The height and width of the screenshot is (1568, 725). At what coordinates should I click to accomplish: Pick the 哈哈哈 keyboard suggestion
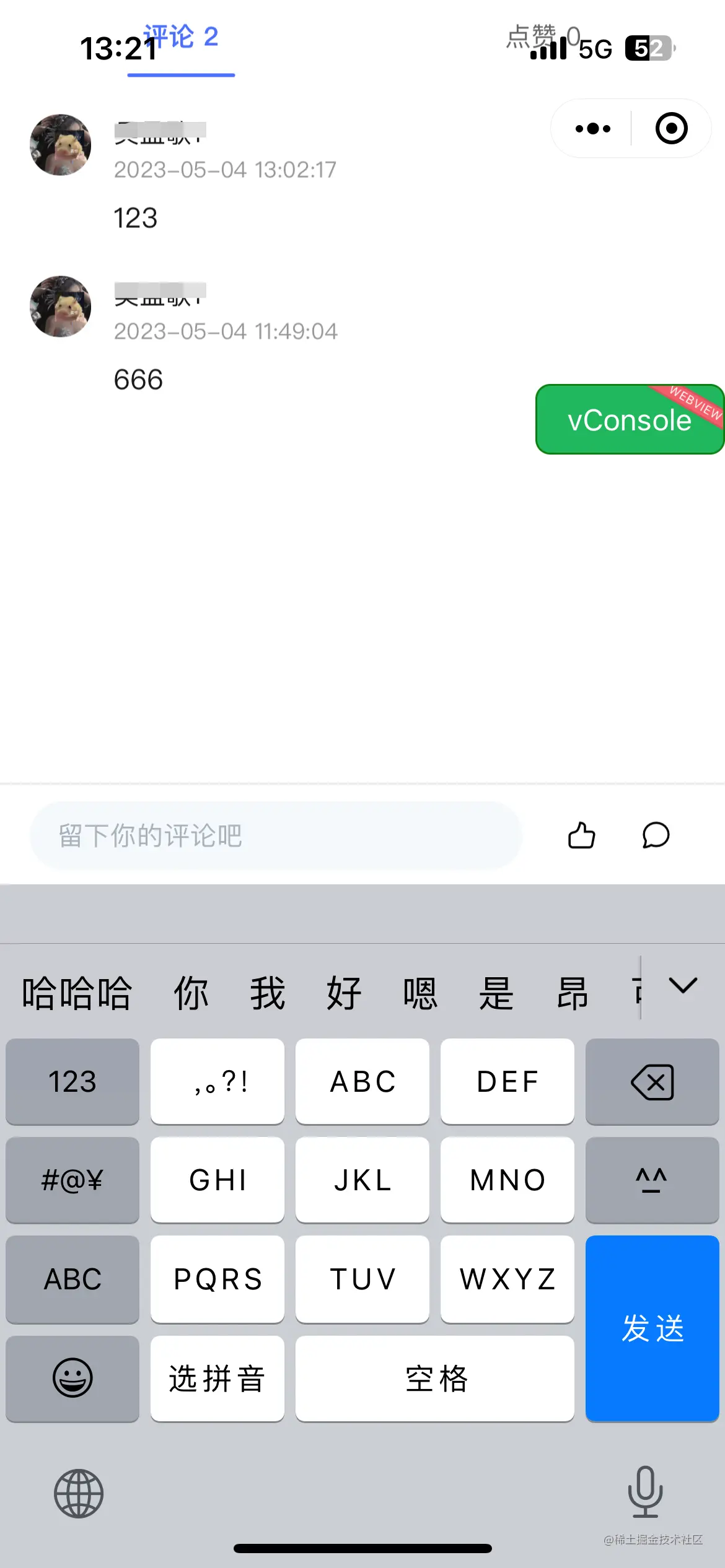[x=77, y=993]
